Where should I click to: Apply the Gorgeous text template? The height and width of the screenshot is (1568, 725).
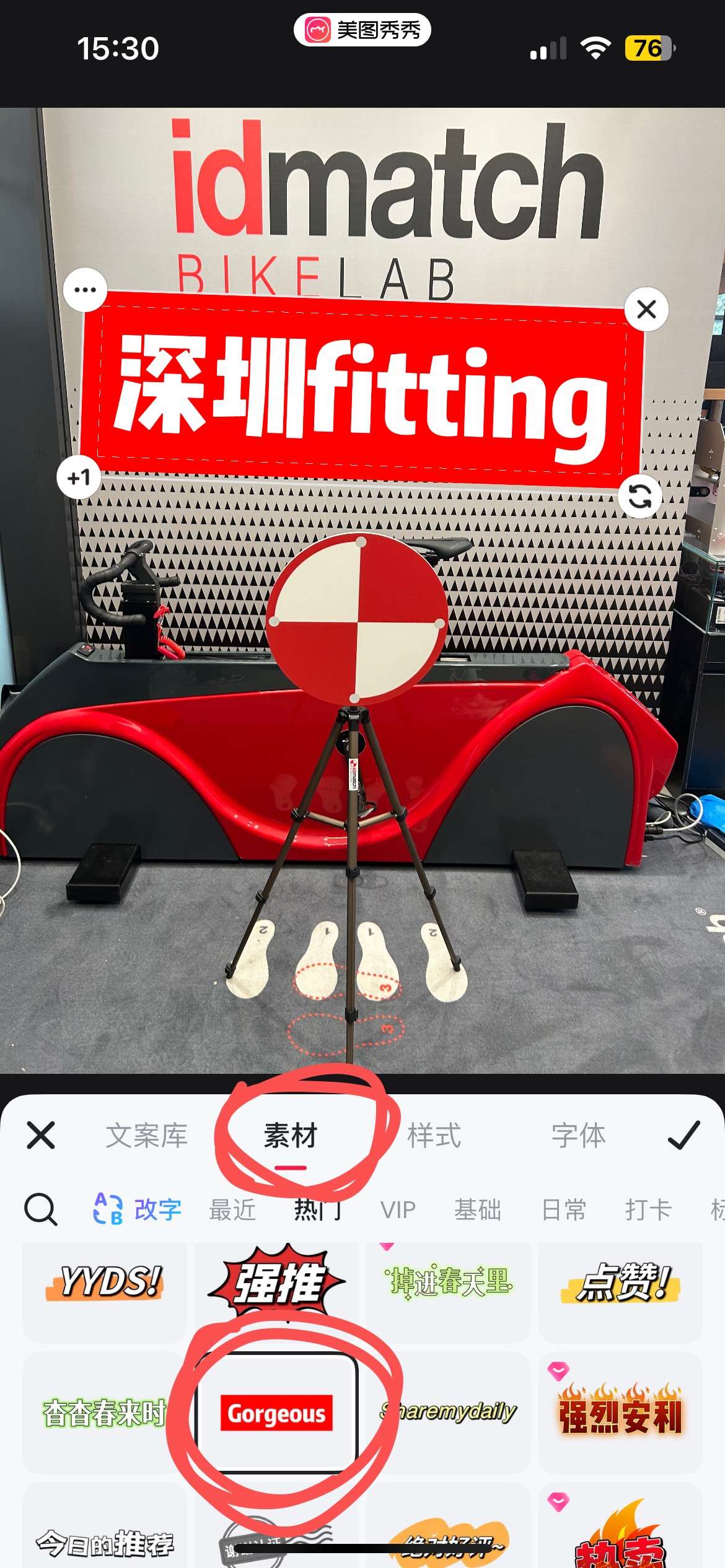click(276, 1413)
